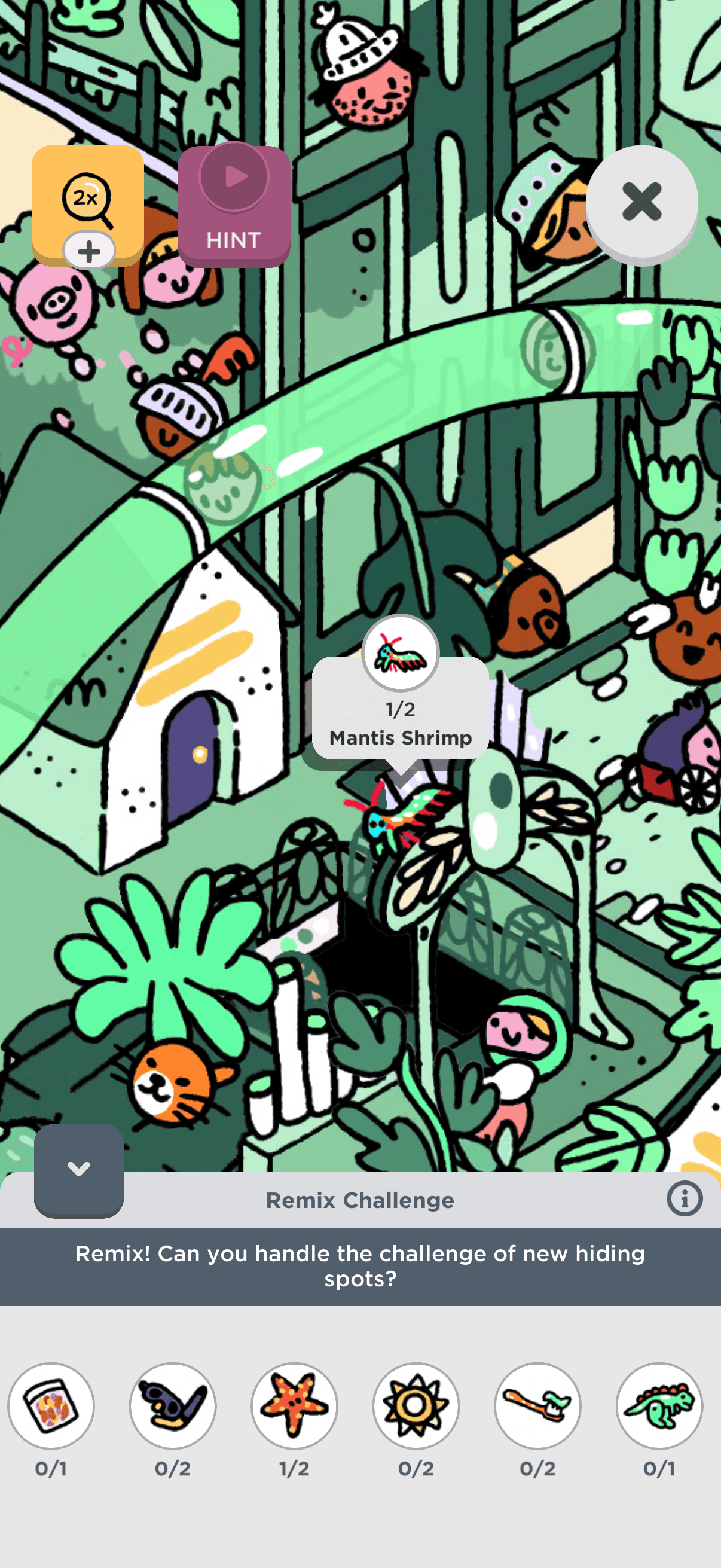
Task: Tap the 2x magnifier zoom booster
Action: click(x=88, y=201)
